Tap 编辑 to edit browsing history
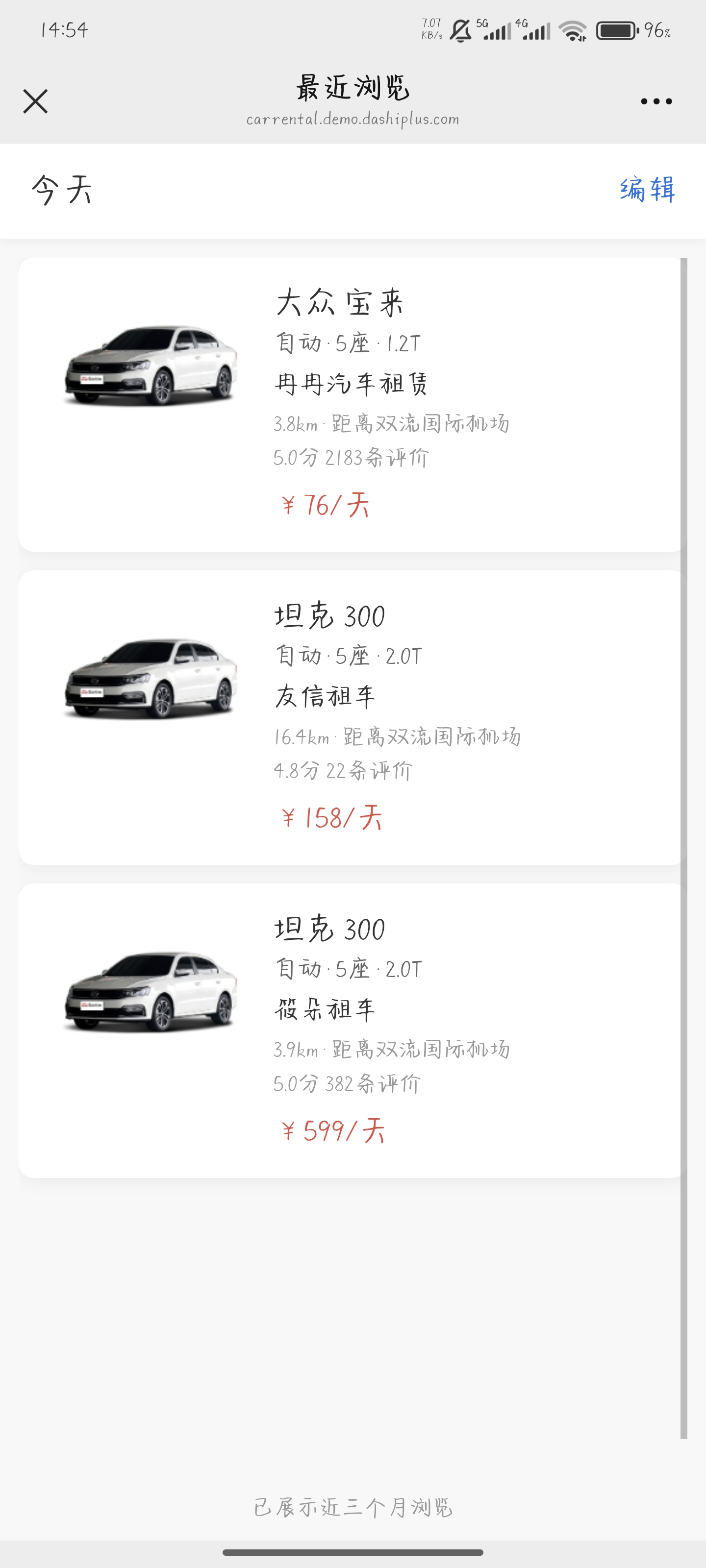 pos(647,189)
